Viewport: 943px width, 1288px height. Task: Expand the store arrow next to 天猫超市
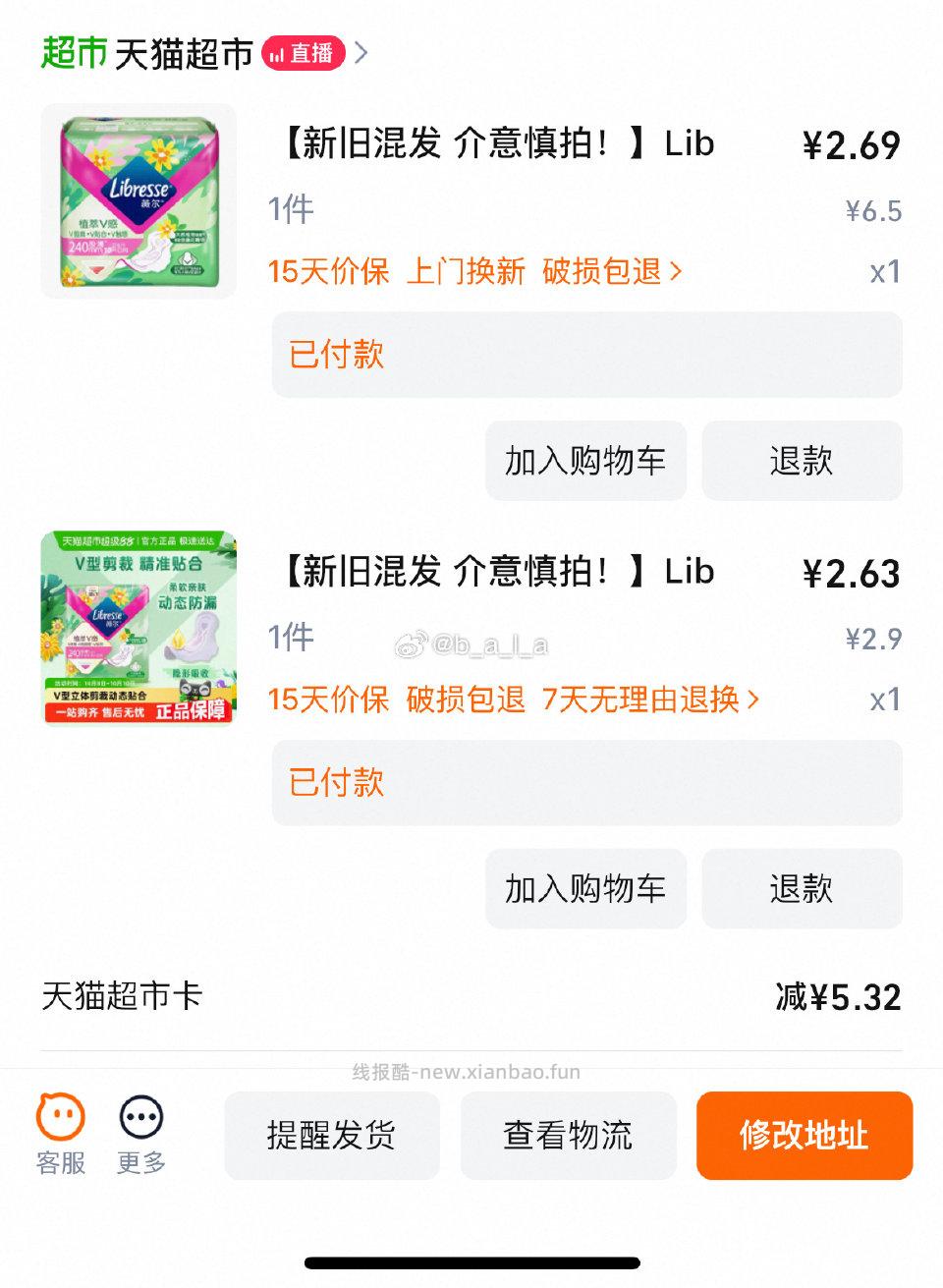coord(362,54)
